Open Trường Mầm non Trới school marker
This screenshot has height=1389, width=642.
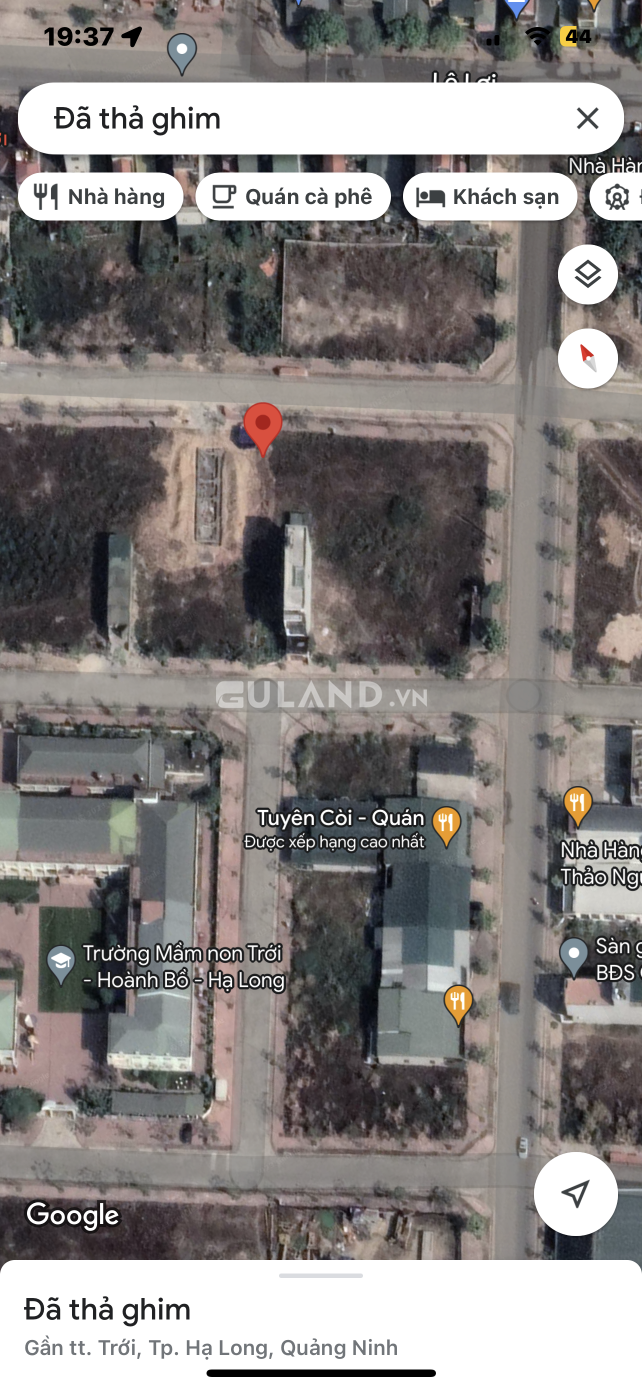pyautogui.click(x=61, y=962)
